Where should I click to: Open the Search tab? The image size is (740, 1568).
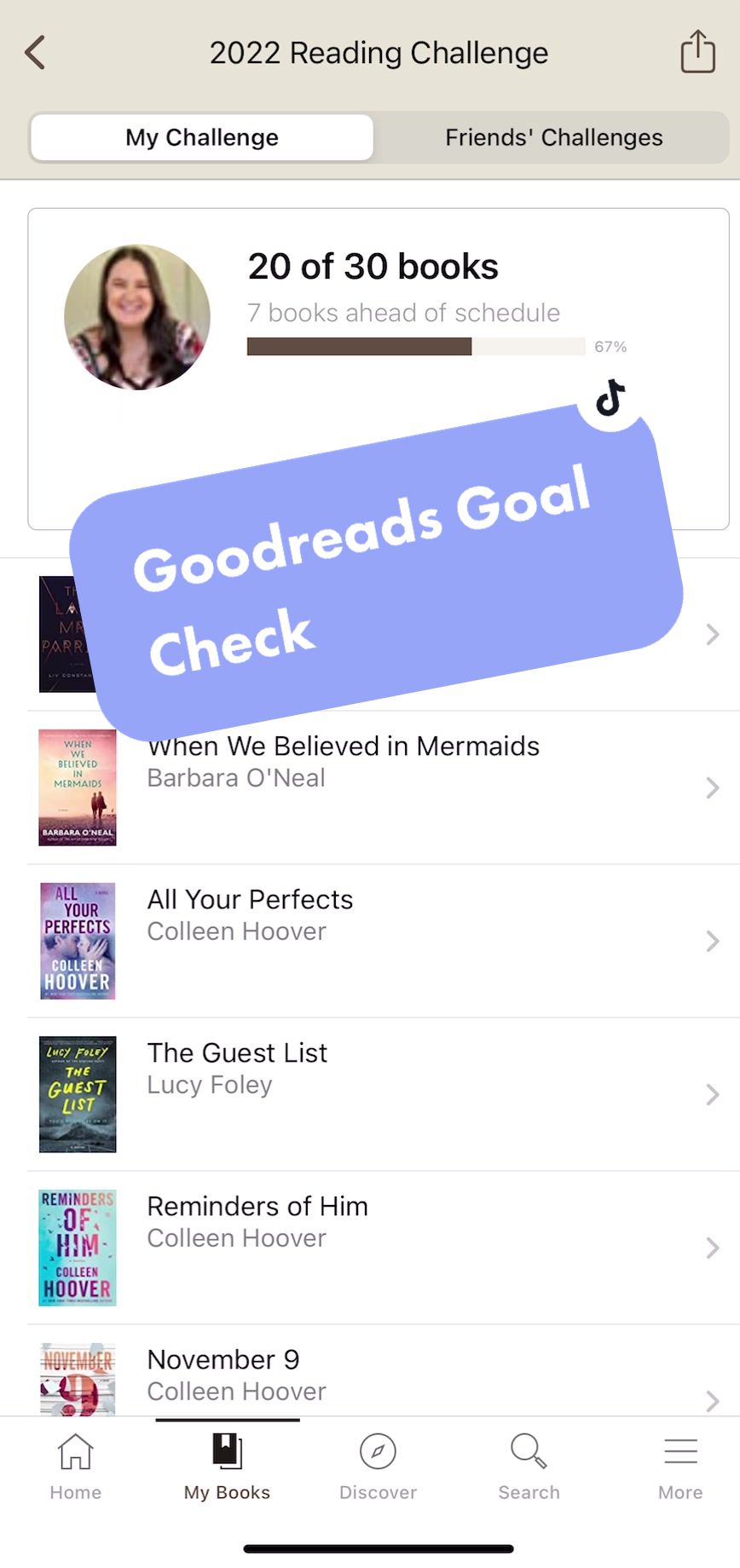529,1467
